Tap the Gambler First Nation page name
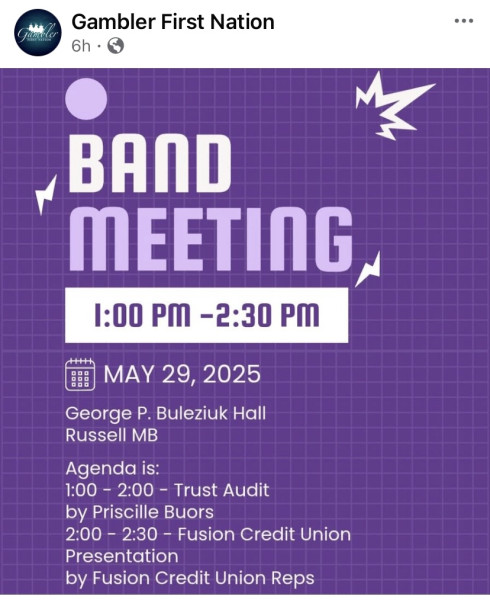 point(173,22)
